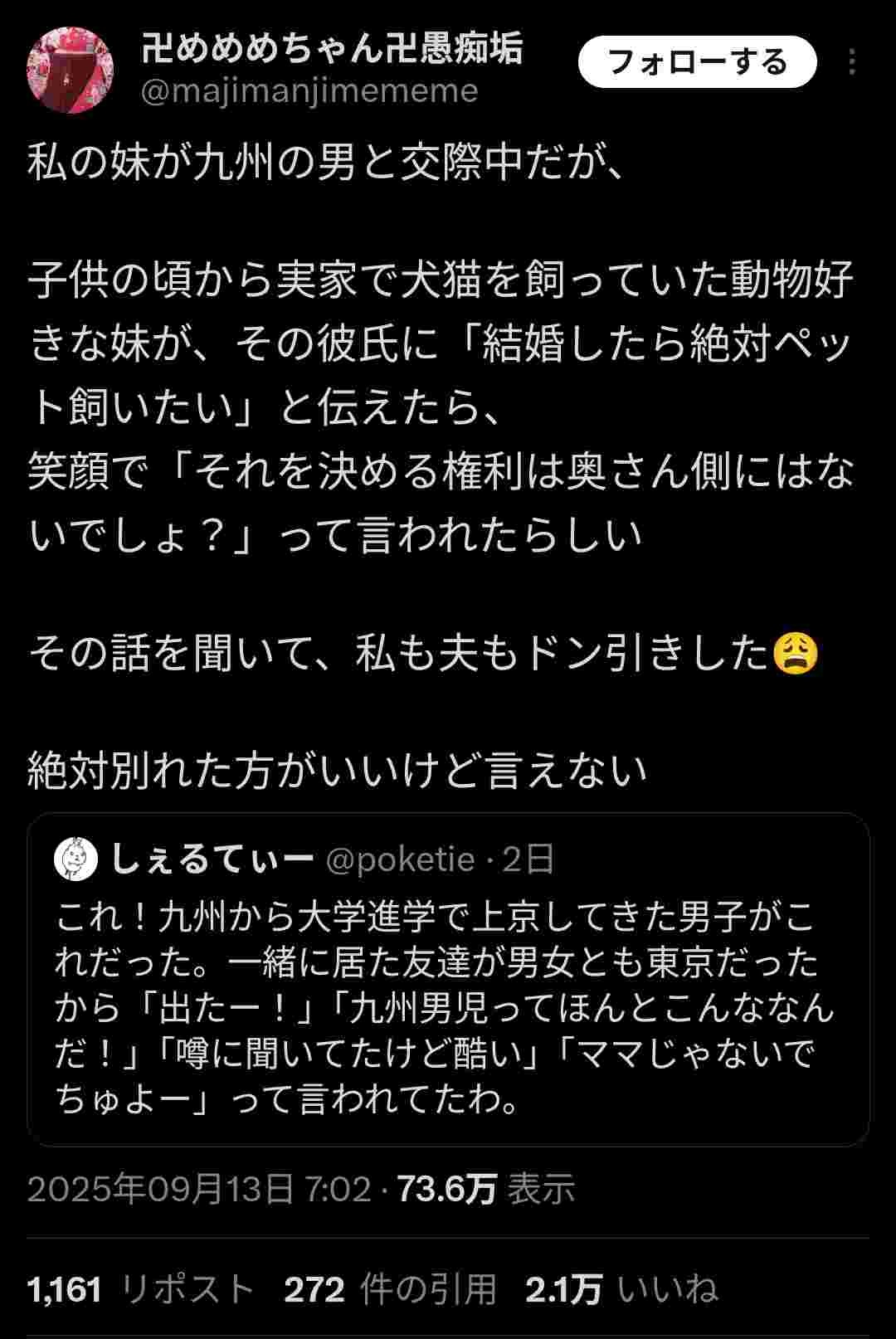Open the three-dot overflow menu
896x1339 pixels.
pos(852,62)
